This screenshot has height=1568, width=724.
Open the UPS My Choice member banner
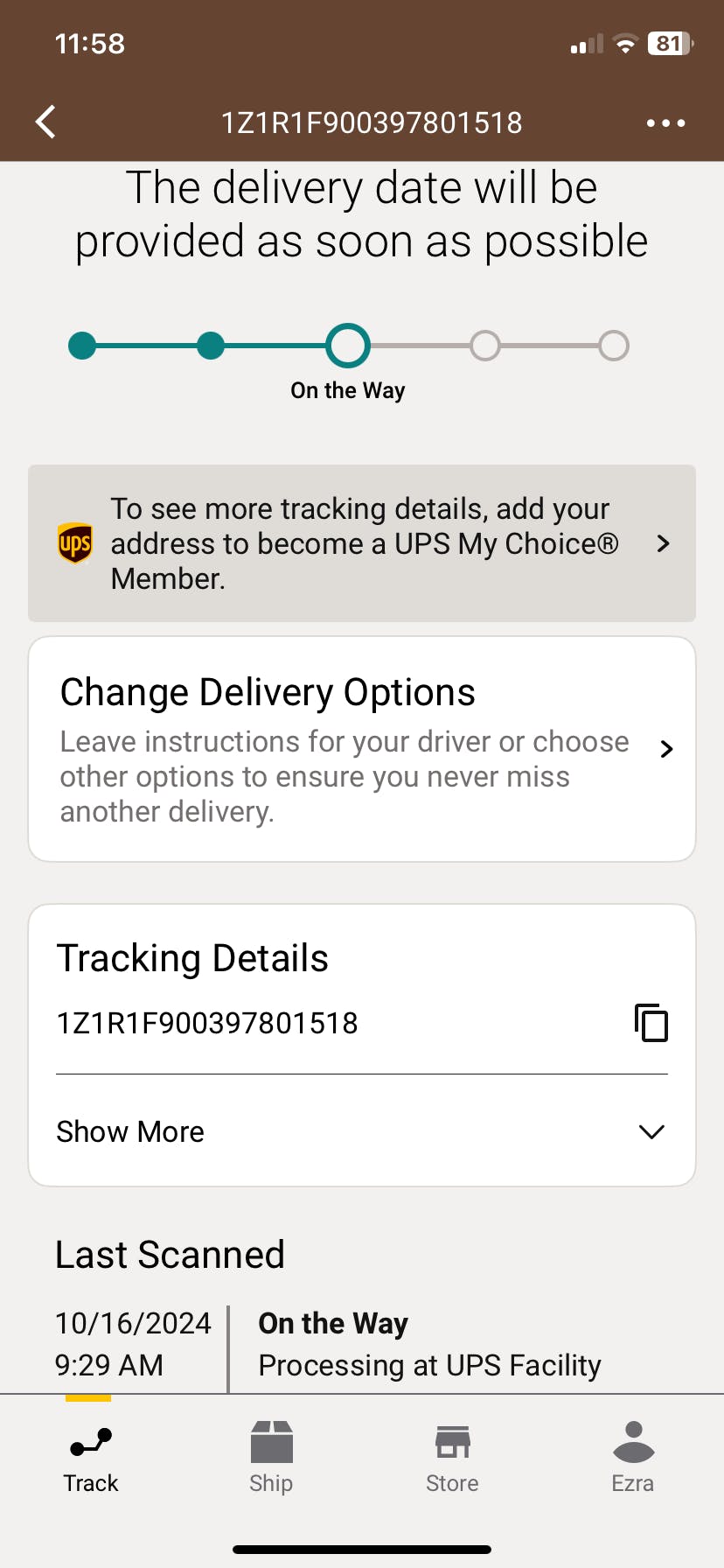[x=361, y=543]
